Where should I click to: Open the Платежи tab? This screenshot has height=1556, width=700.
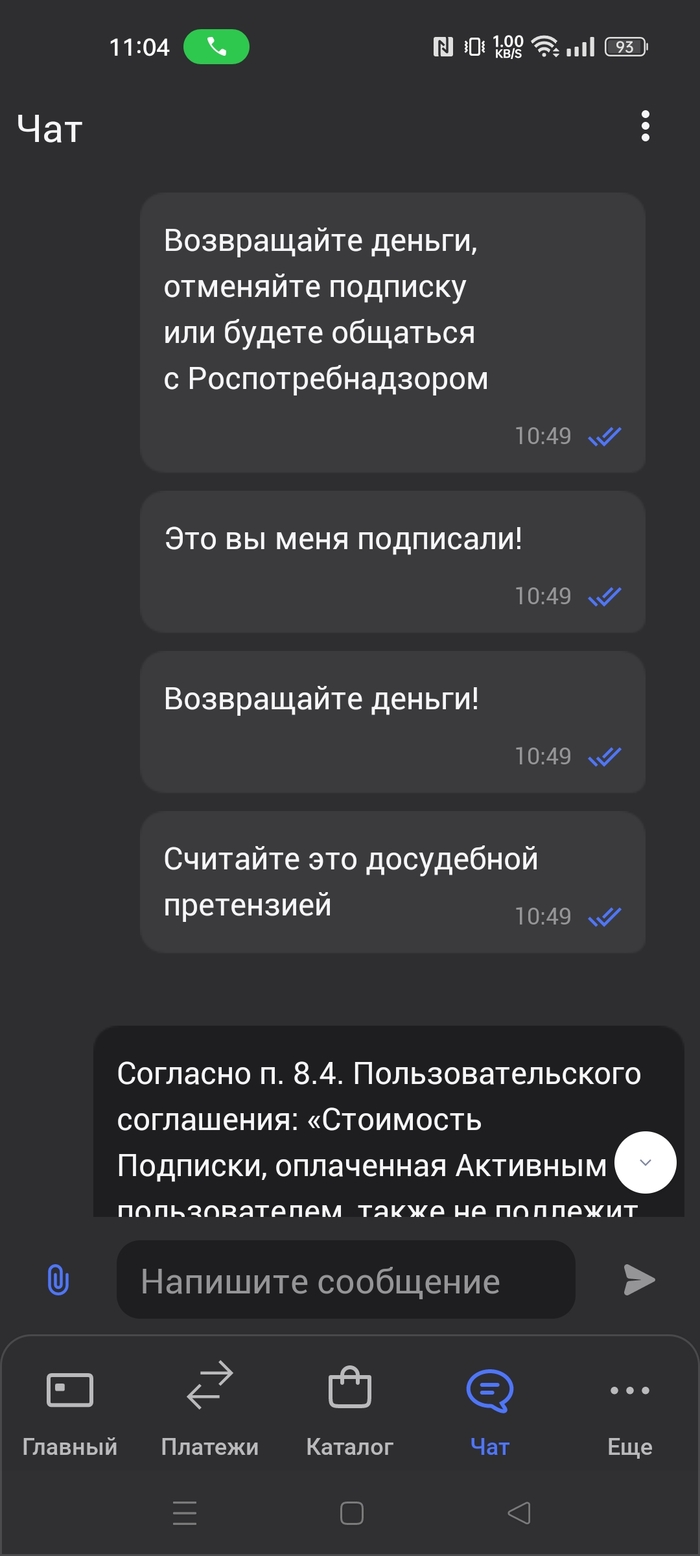click(210, 1410)
